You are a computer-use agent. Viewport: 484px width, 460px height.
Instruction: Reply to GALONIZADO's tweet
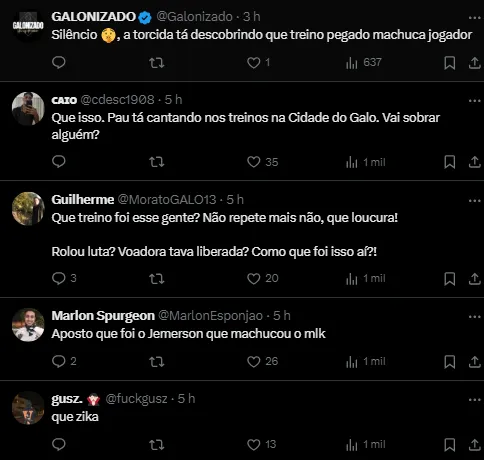[x=59, y=63]
